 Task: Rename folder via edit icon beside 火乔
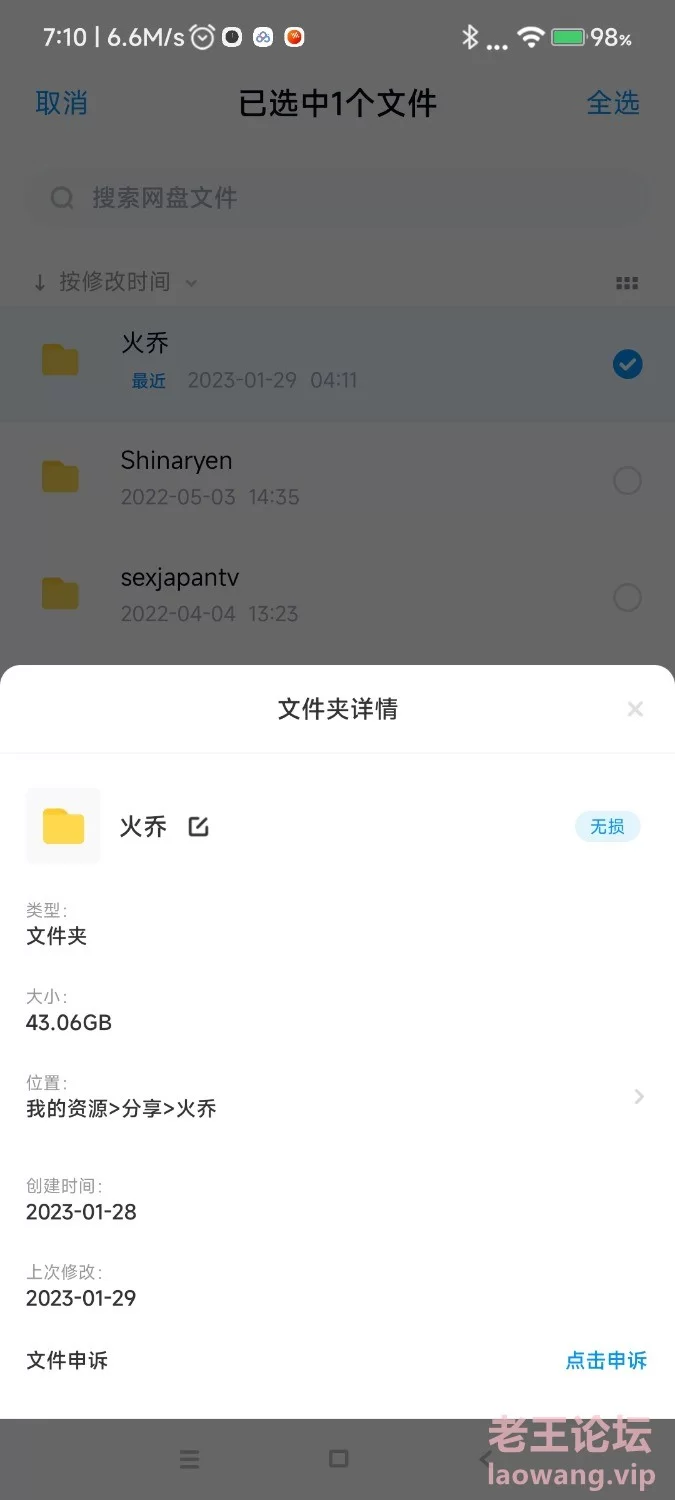[x=199, y=826]
